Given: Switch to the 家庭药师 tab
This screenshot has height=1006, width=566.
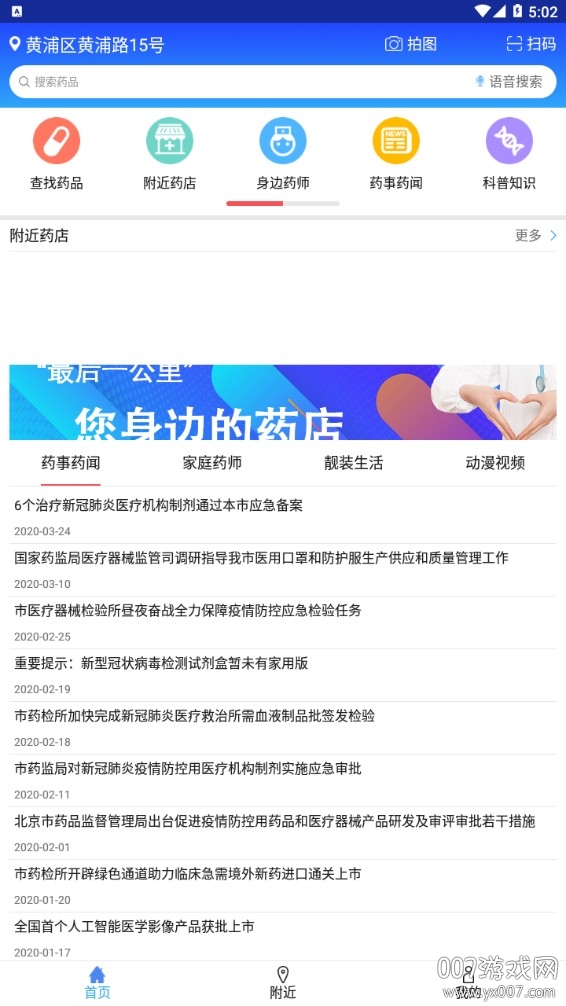Looking at the screenshot, I should coord(212,463).
